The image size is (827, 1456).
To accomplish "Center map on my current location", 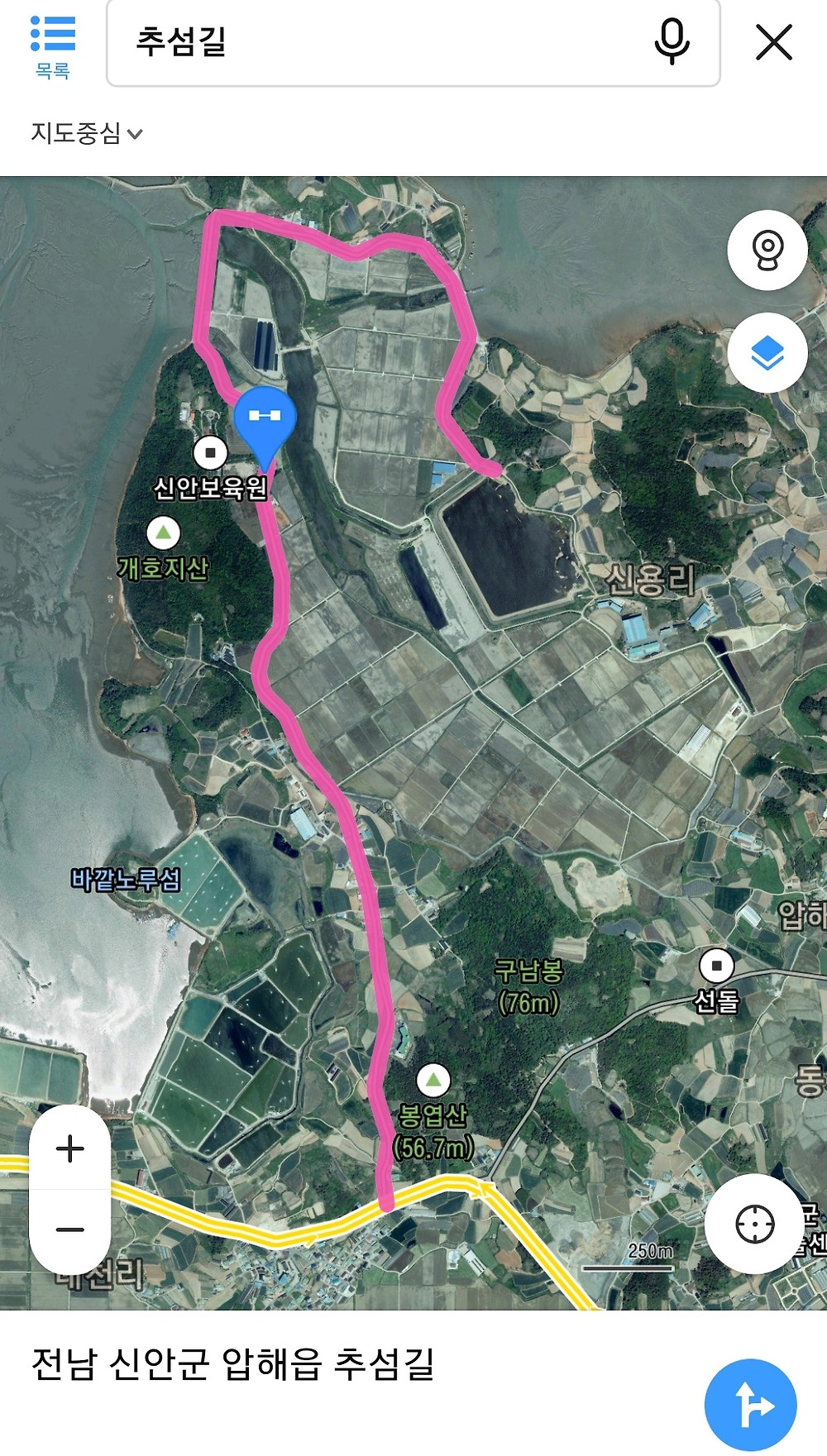I will point(754,1224).
